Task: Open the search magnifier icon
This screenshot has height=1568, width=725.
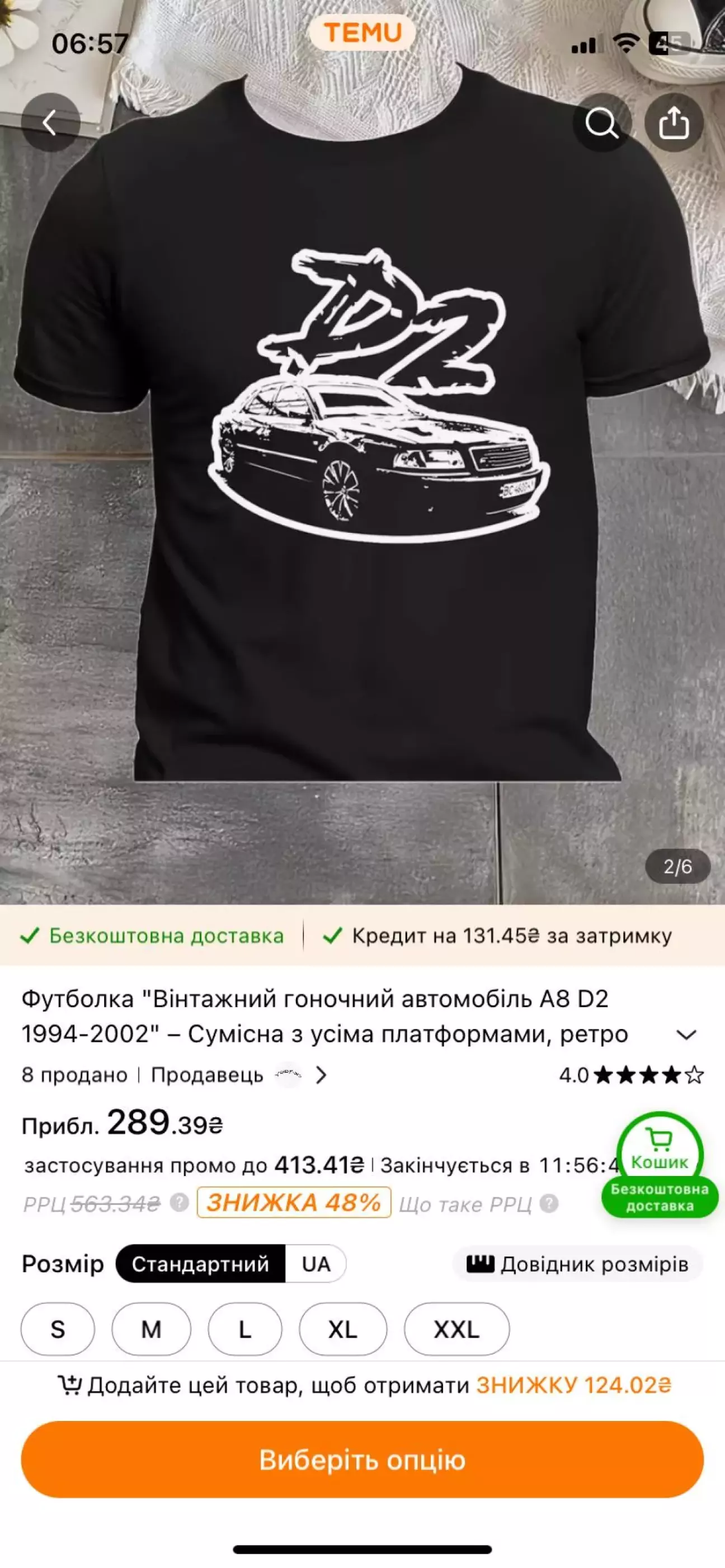Action: (601, 122)
